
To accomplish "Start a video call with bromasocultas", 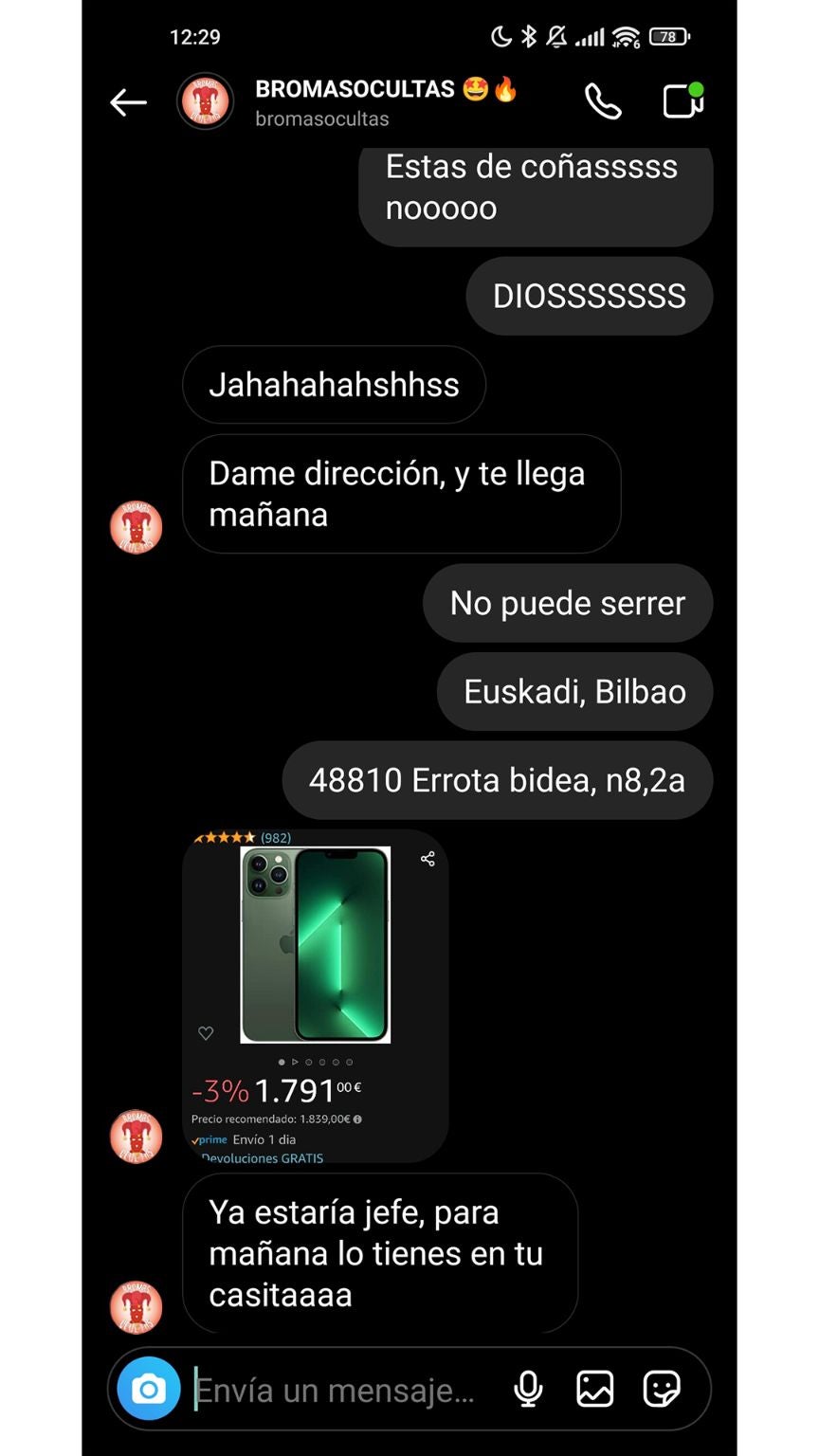I will pos(682,101).
